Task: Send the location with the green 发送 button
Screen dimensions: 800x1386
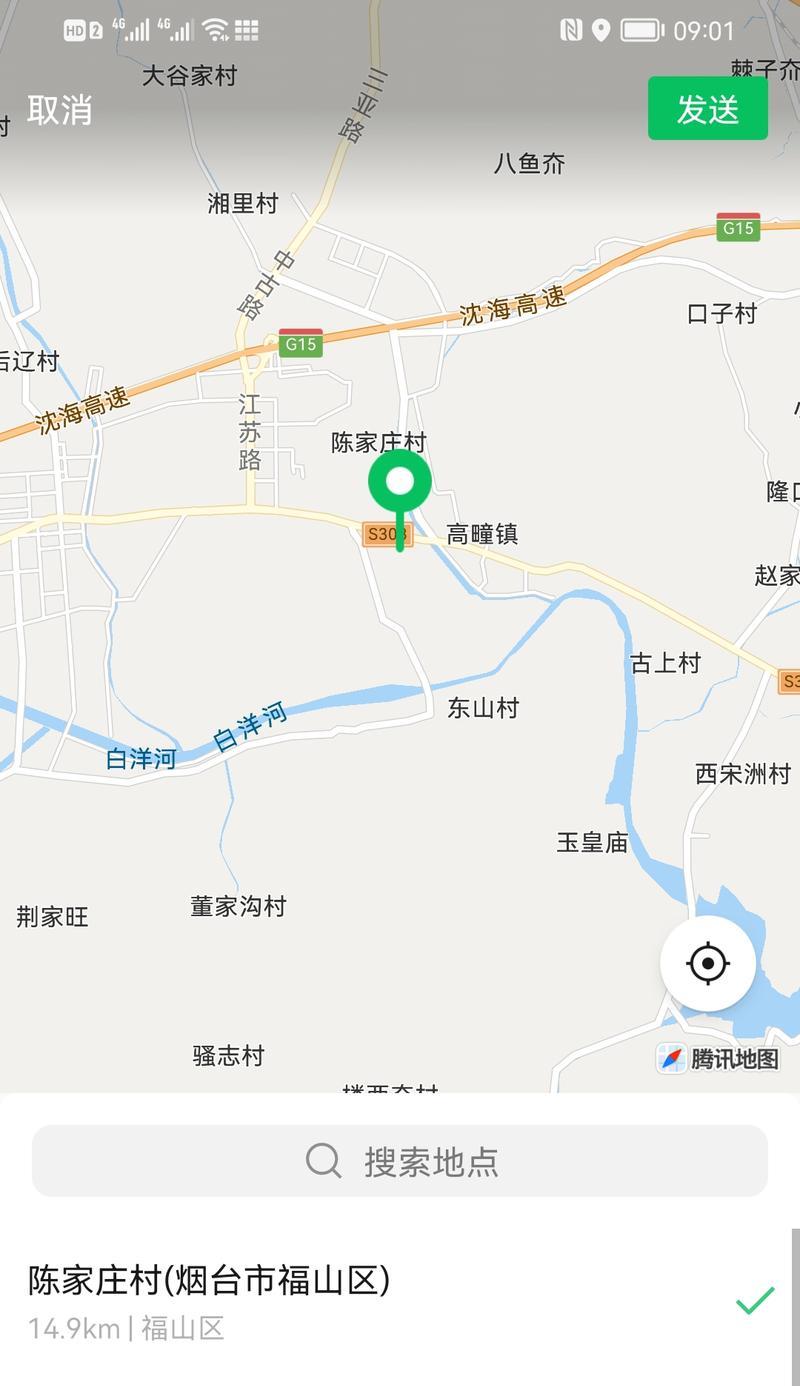Action: coord(708,108)
